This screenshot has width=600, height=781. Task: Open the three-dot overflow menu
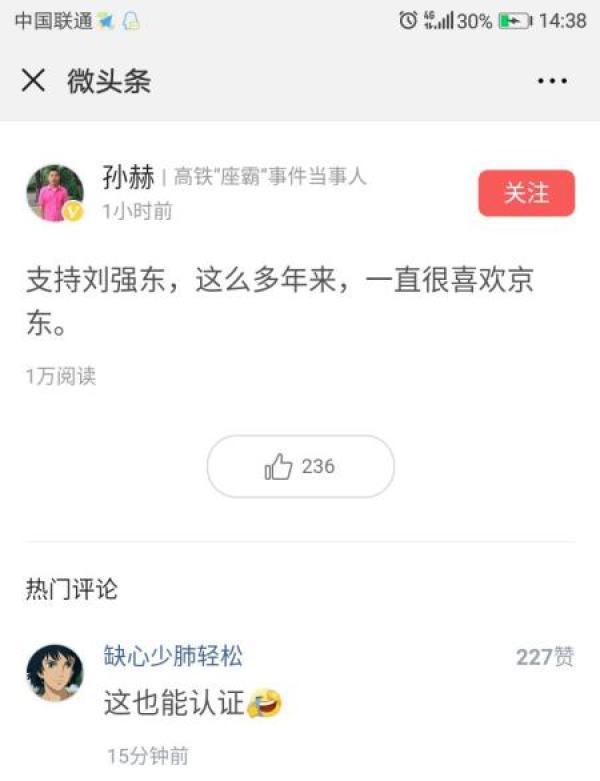pos(552,81)
